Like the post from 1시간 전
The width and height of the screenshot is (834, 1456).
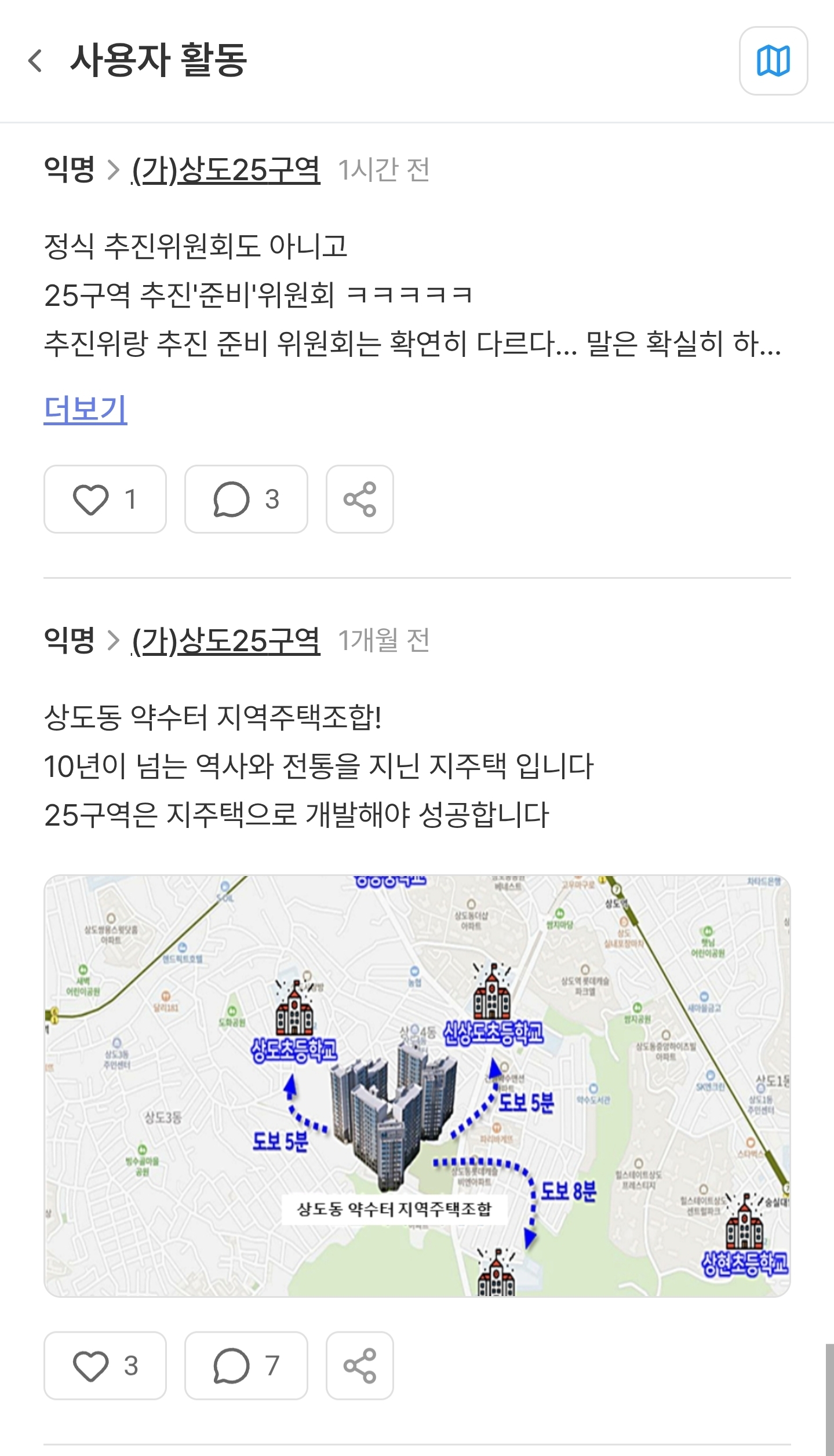tap(105, 499)
